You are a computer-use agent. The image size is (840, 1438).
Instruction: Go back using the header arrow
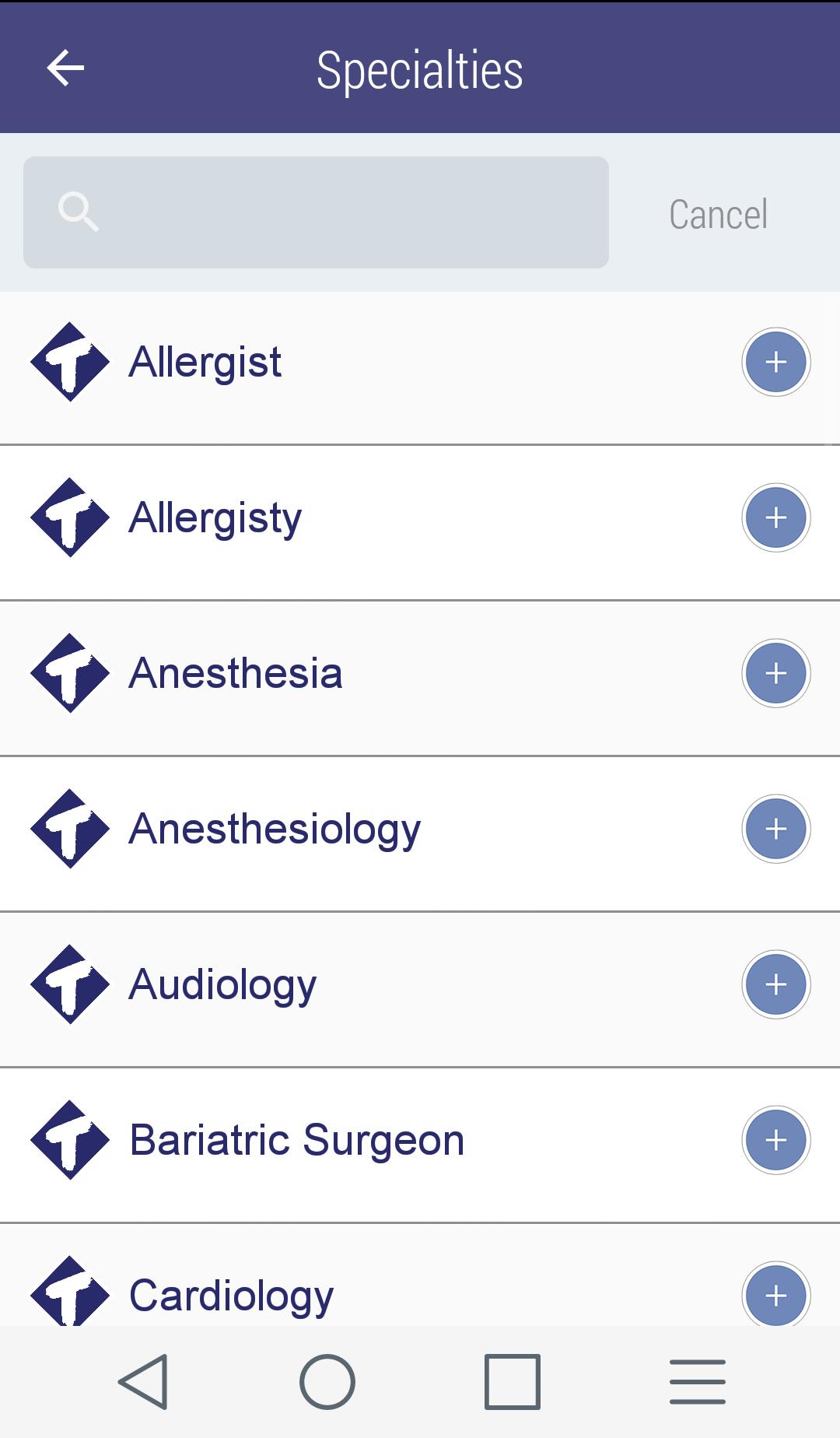tap(65, 68)
